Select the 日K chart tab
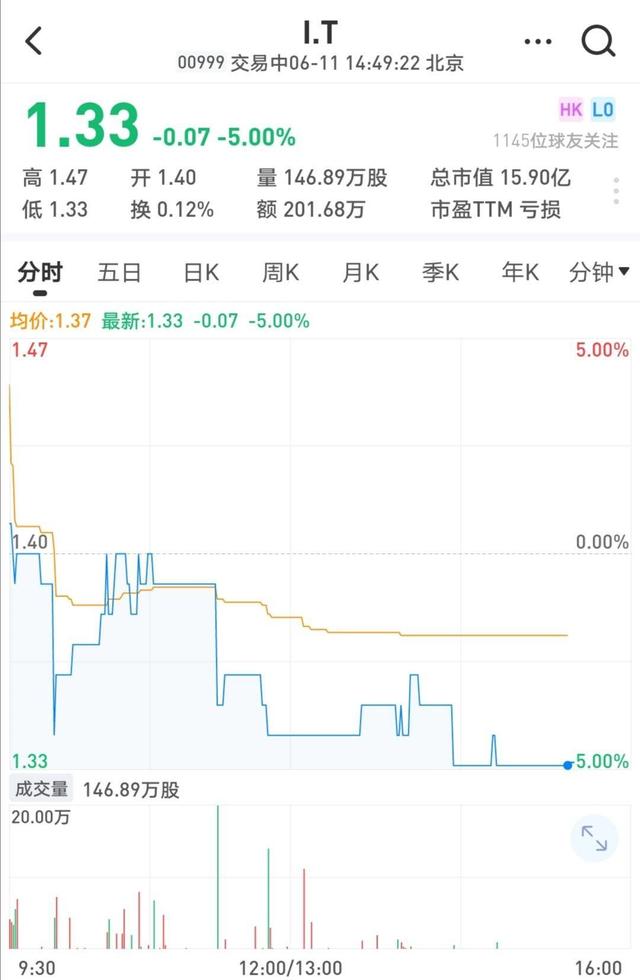640x980 pixels. click(201, 272)
